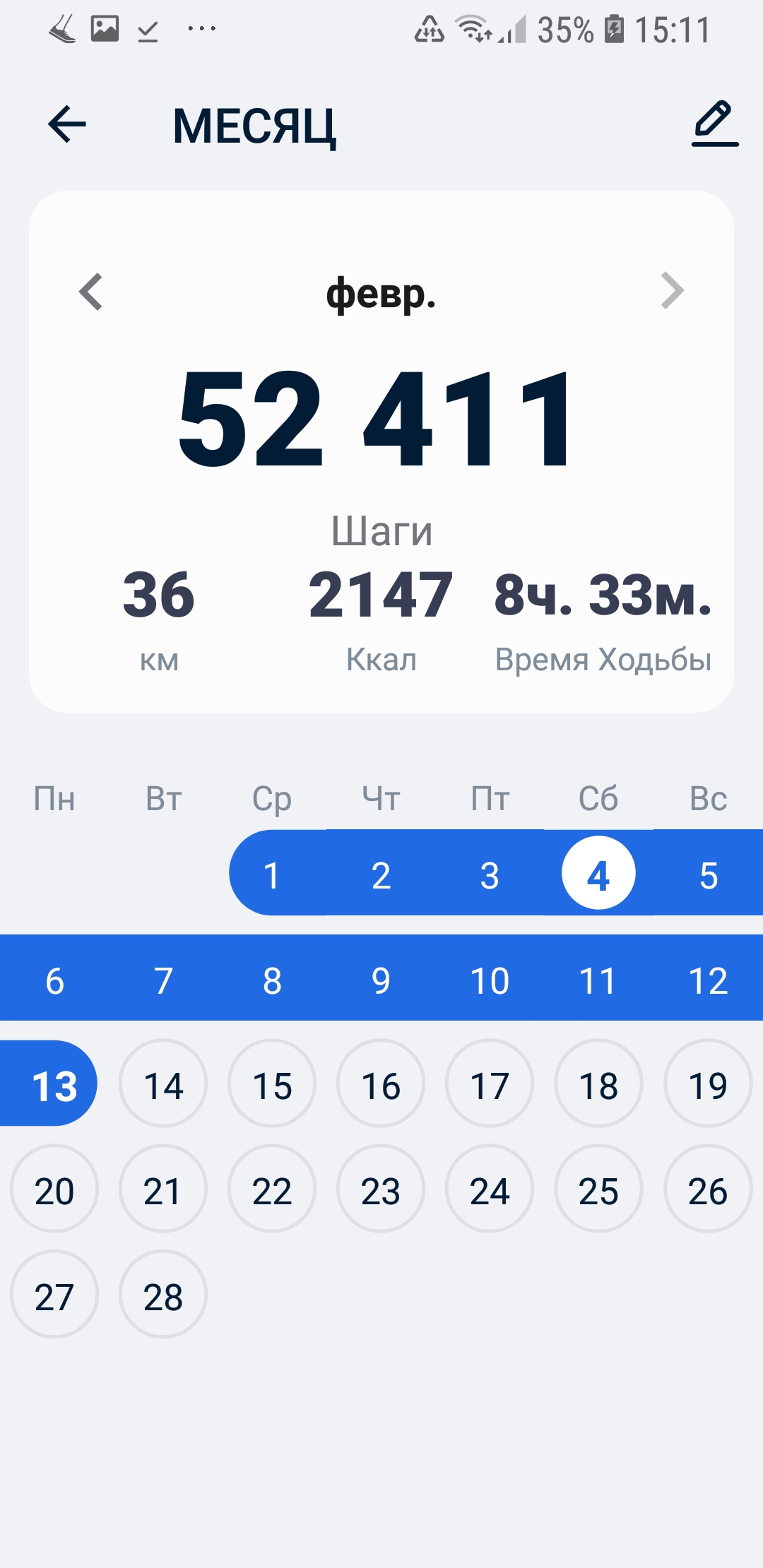This screenshot has width=763, height=1568.
Task: Show the previous month
Action: (91, 291)
